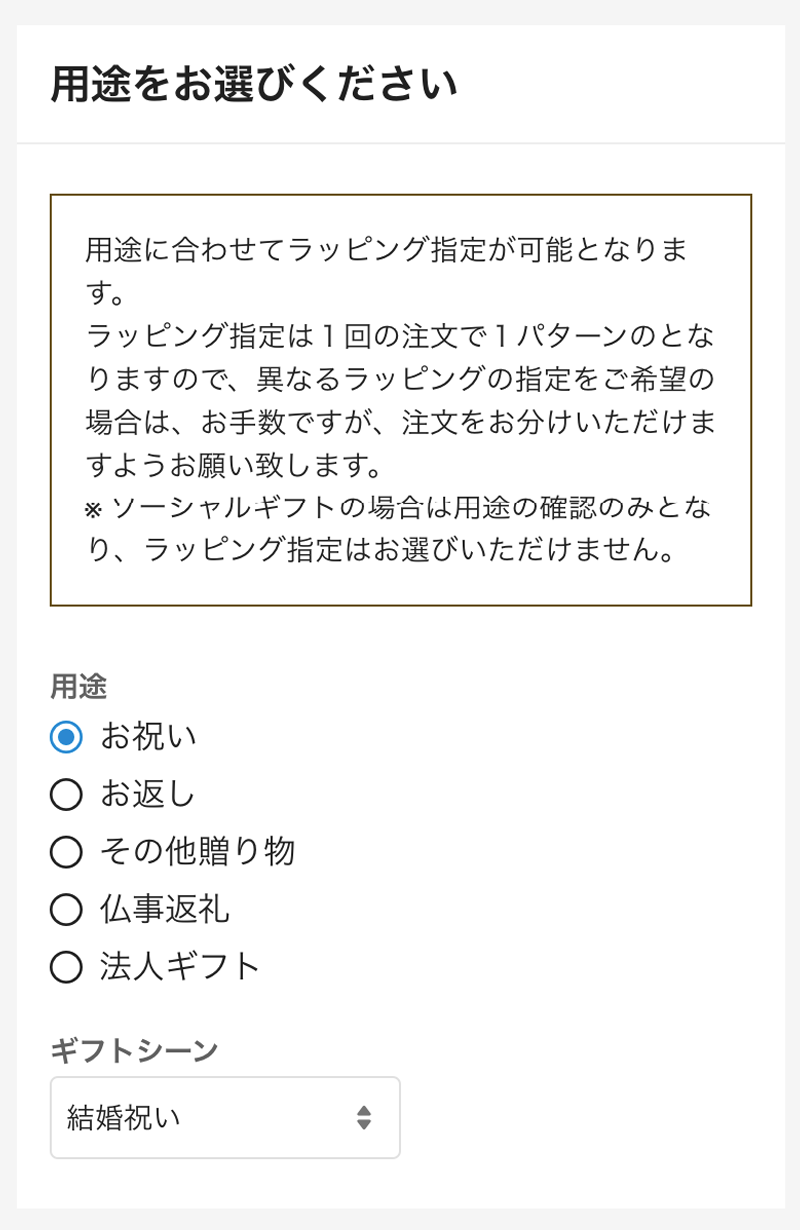Choose 法人ギフト as the purpose

tap(66, 967)
